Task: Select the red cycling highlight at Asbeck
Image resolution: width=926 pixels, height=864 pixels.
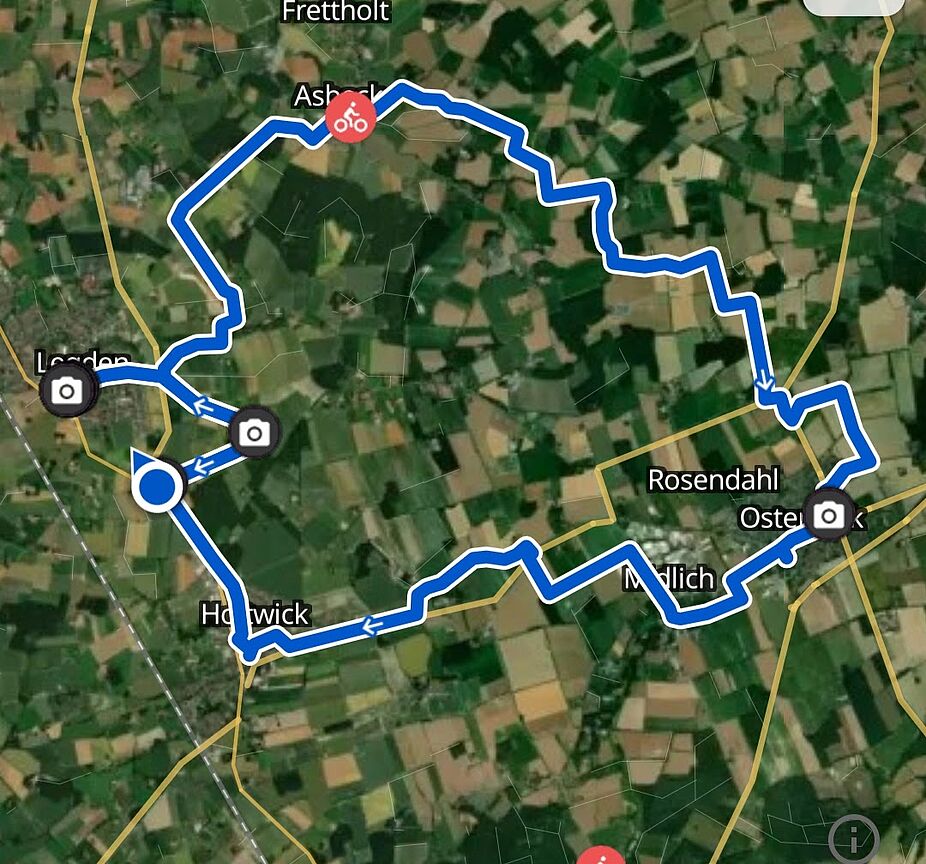Action: [350, 122]
